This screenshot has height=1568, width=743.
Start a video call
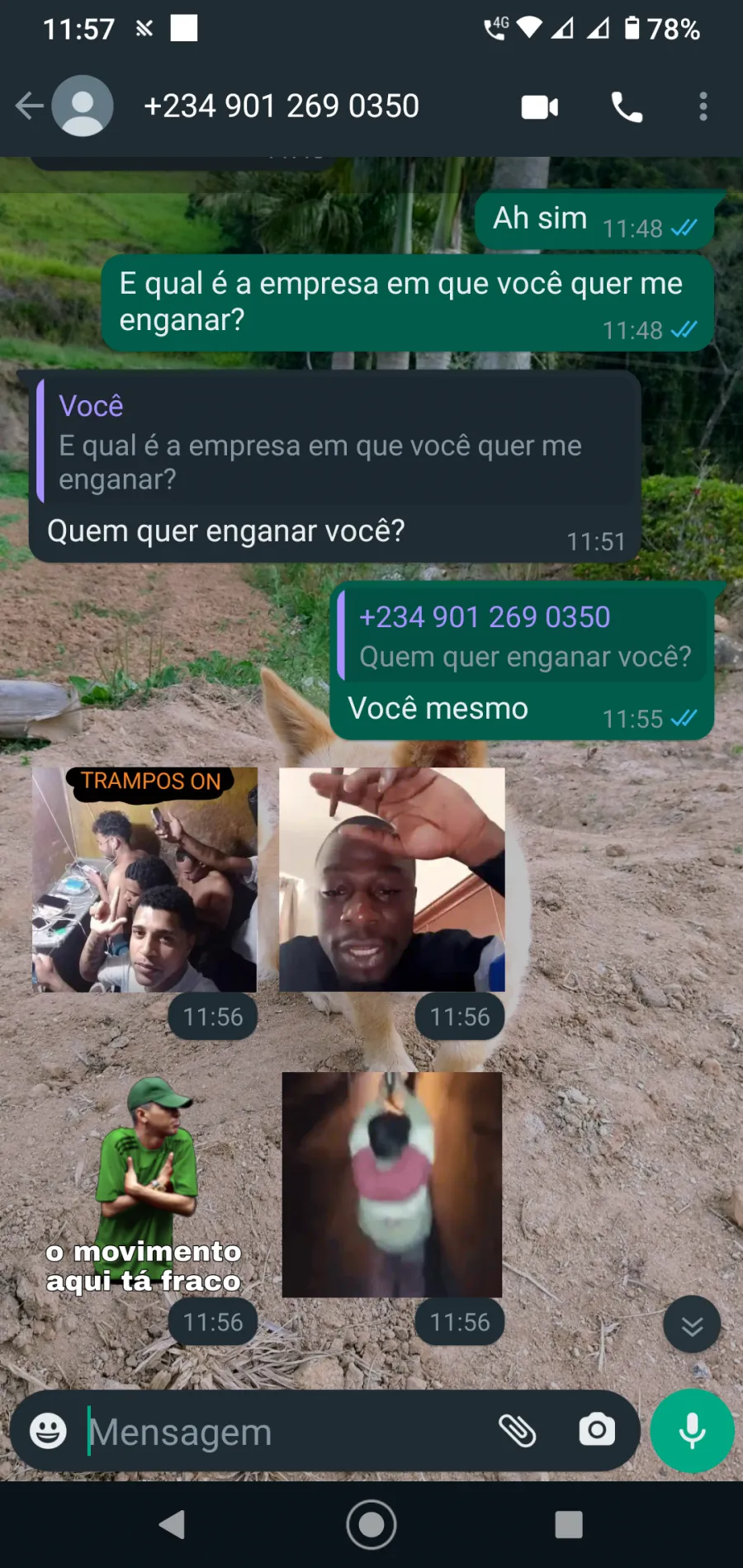(x=540, y=106)
